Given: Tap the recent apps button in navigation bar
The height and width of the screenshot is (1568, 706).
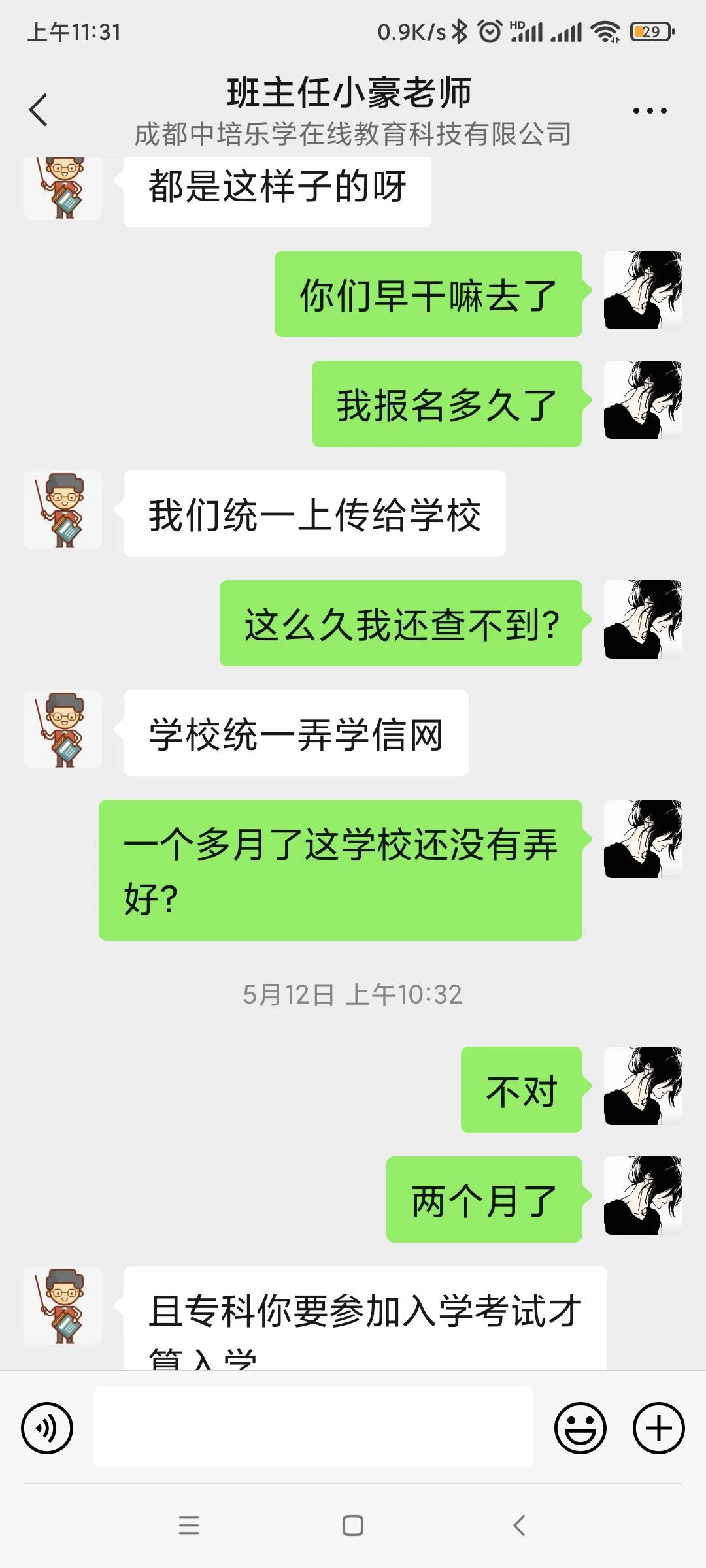Looking at the screenshot, I should (188, 1524).
